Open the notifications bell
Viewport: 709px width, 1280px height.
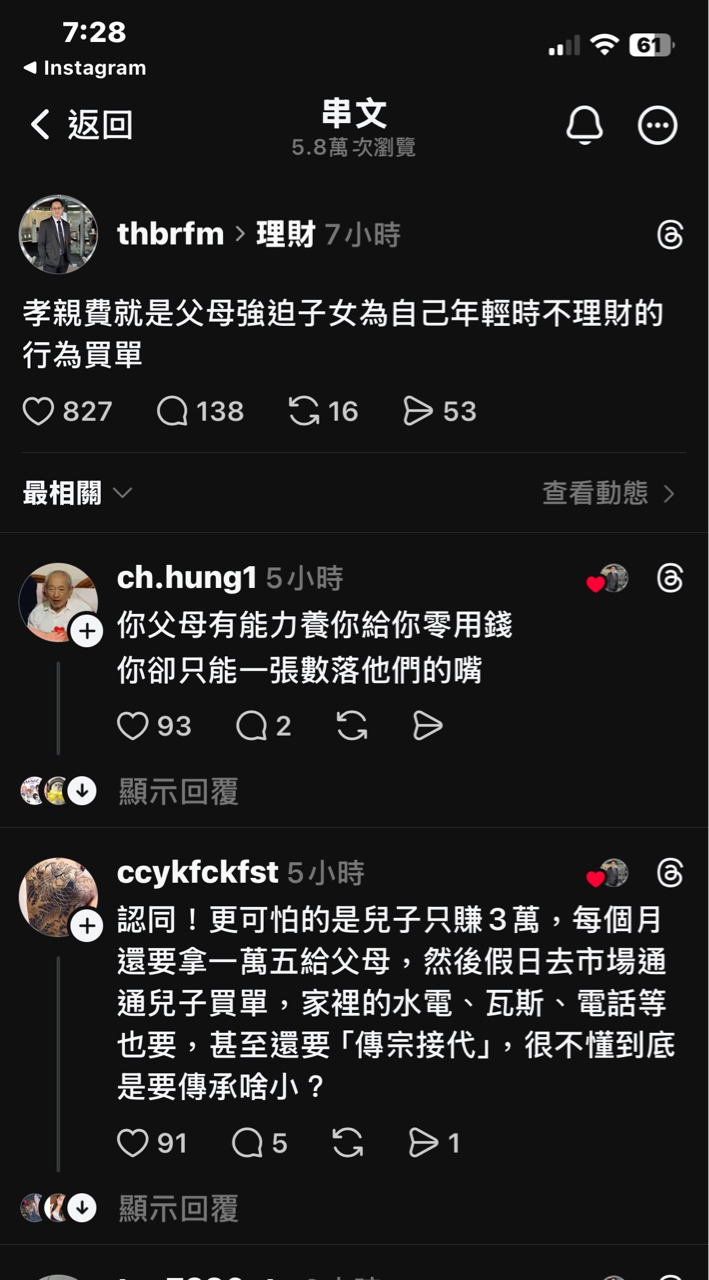tap(585, 125)
